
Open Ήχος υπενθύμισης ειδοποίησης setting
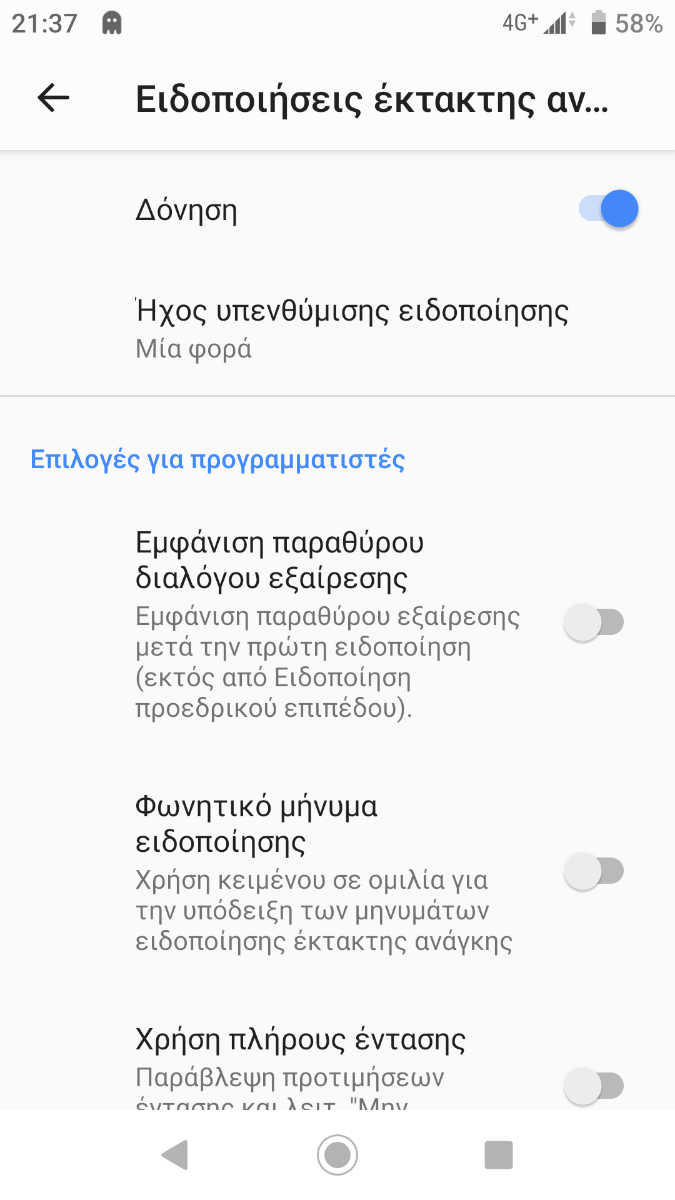[x=337, y=328]
